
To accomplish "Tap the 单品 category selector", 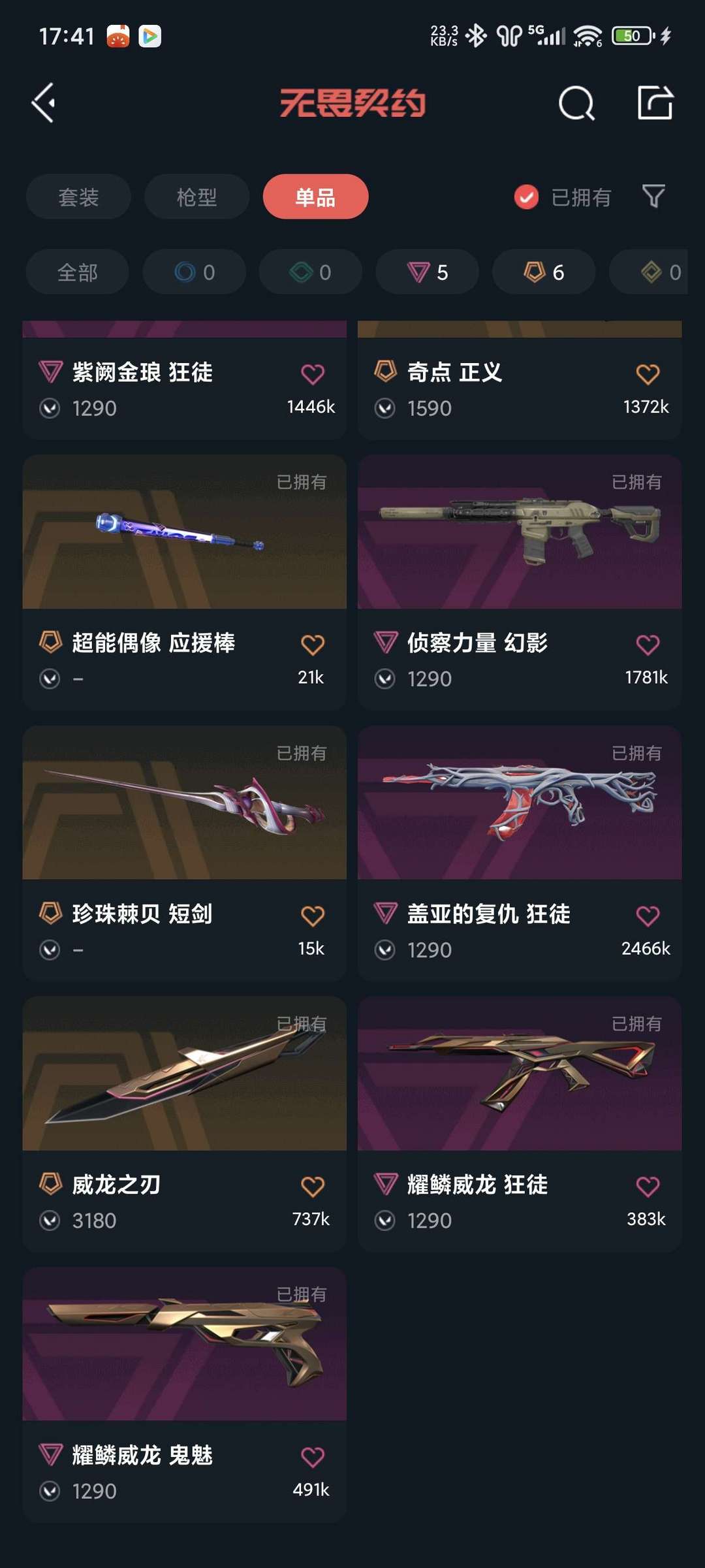I will pos(315,197).
